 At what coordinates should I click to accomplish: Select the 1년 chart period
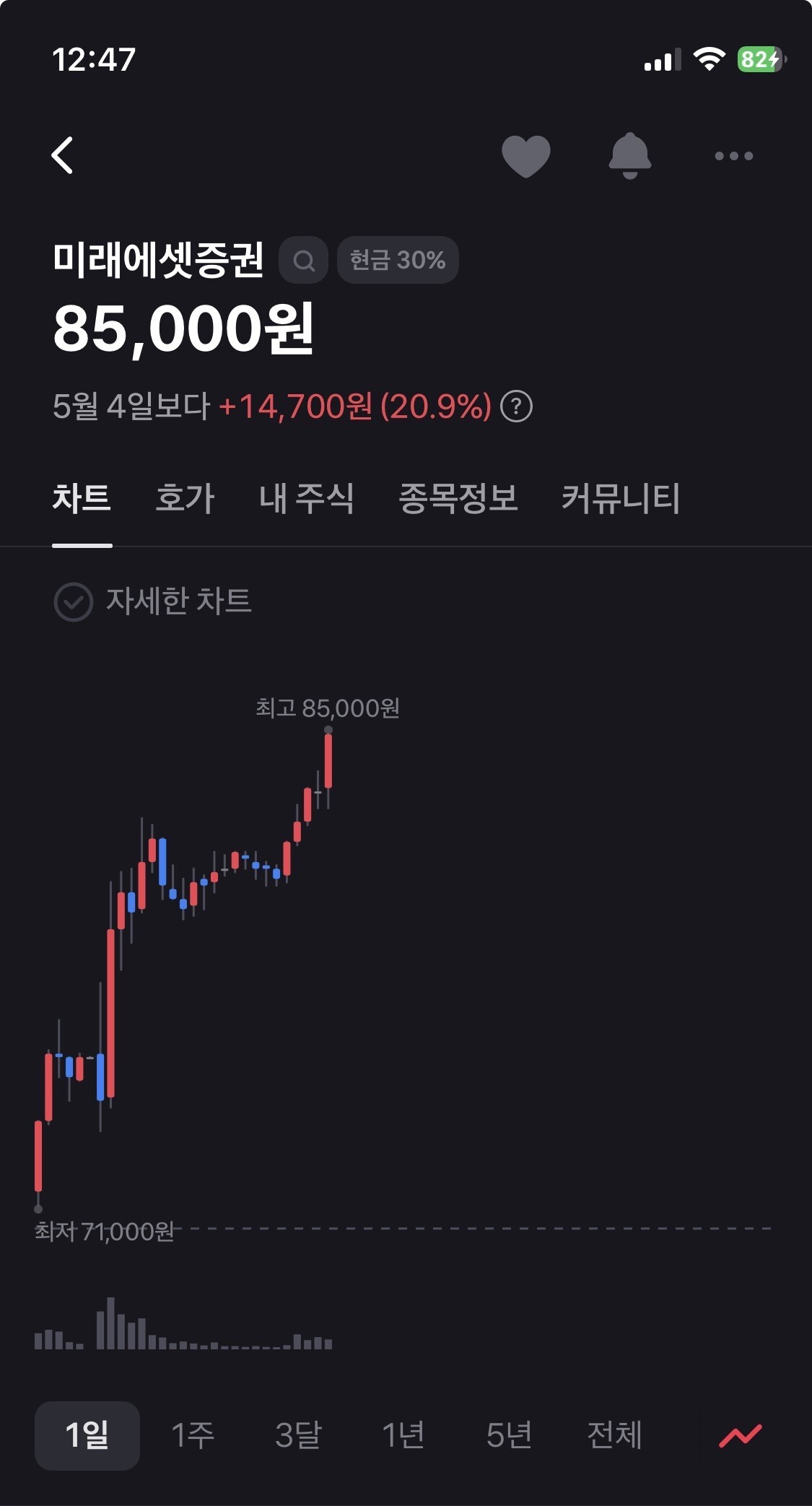coord(403,1435)
